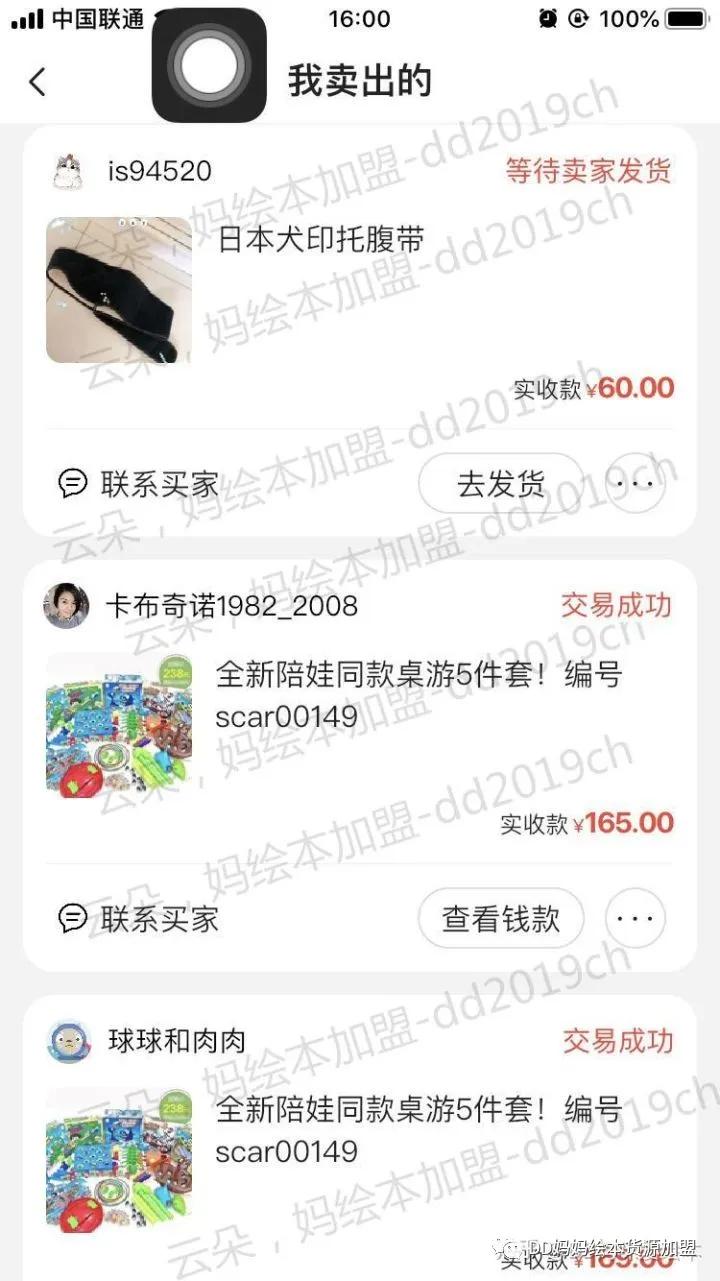Screen dimensions: 720x1281
Task: Tap 查看钱款 on the completed order
Action: [x=500, y=919]
